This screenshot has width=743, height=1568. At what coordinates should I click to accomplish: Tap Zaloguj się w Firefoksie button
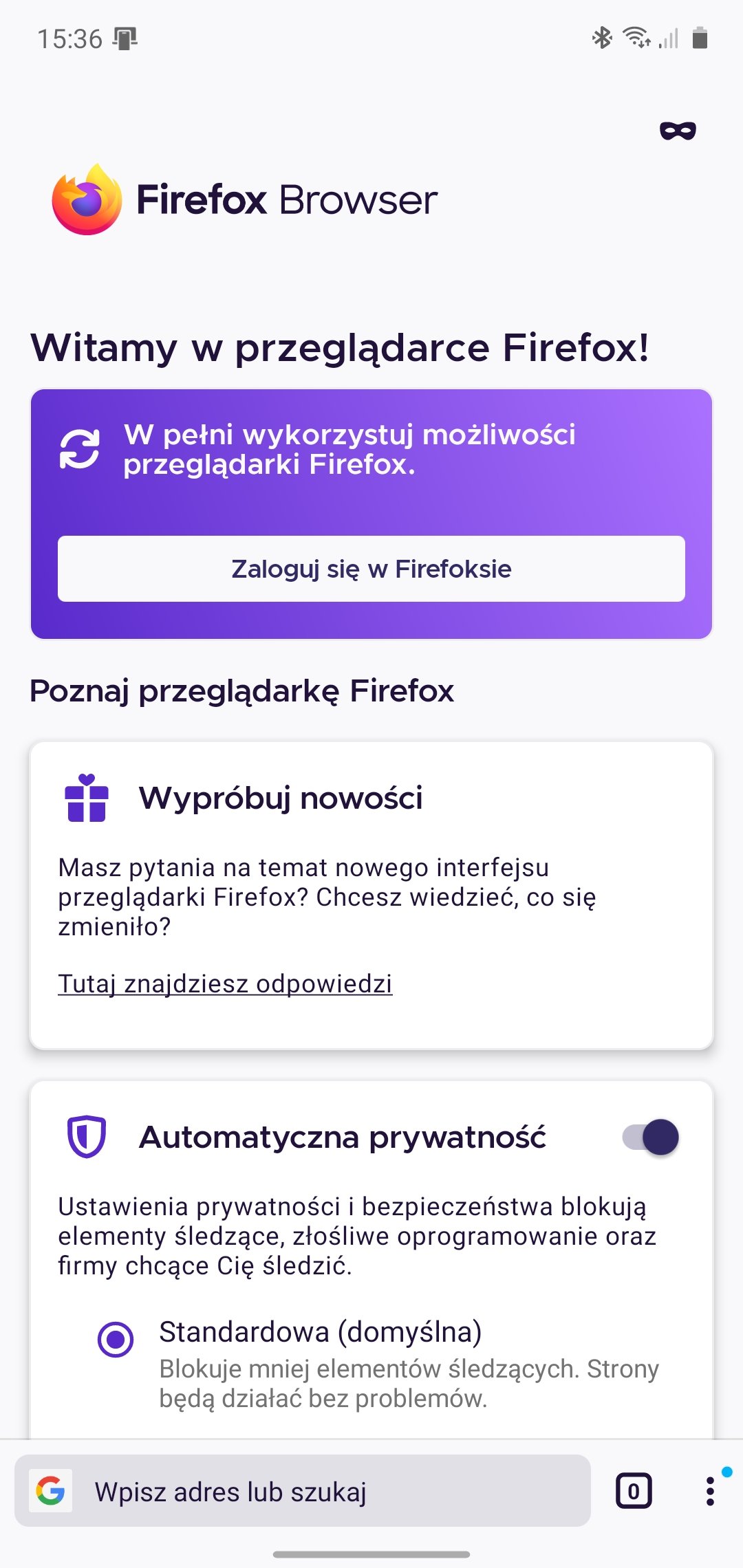coord(371,569)
